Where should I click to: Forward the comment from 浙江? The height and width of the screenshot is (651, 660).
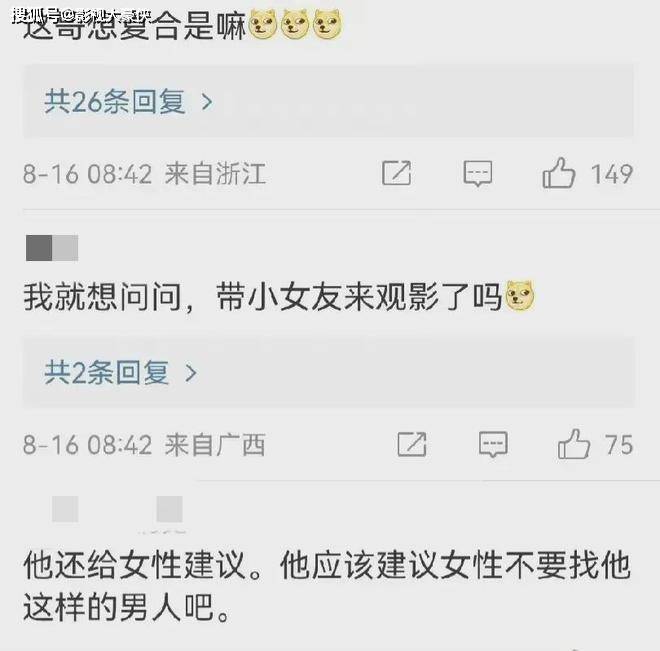(397, 173)
